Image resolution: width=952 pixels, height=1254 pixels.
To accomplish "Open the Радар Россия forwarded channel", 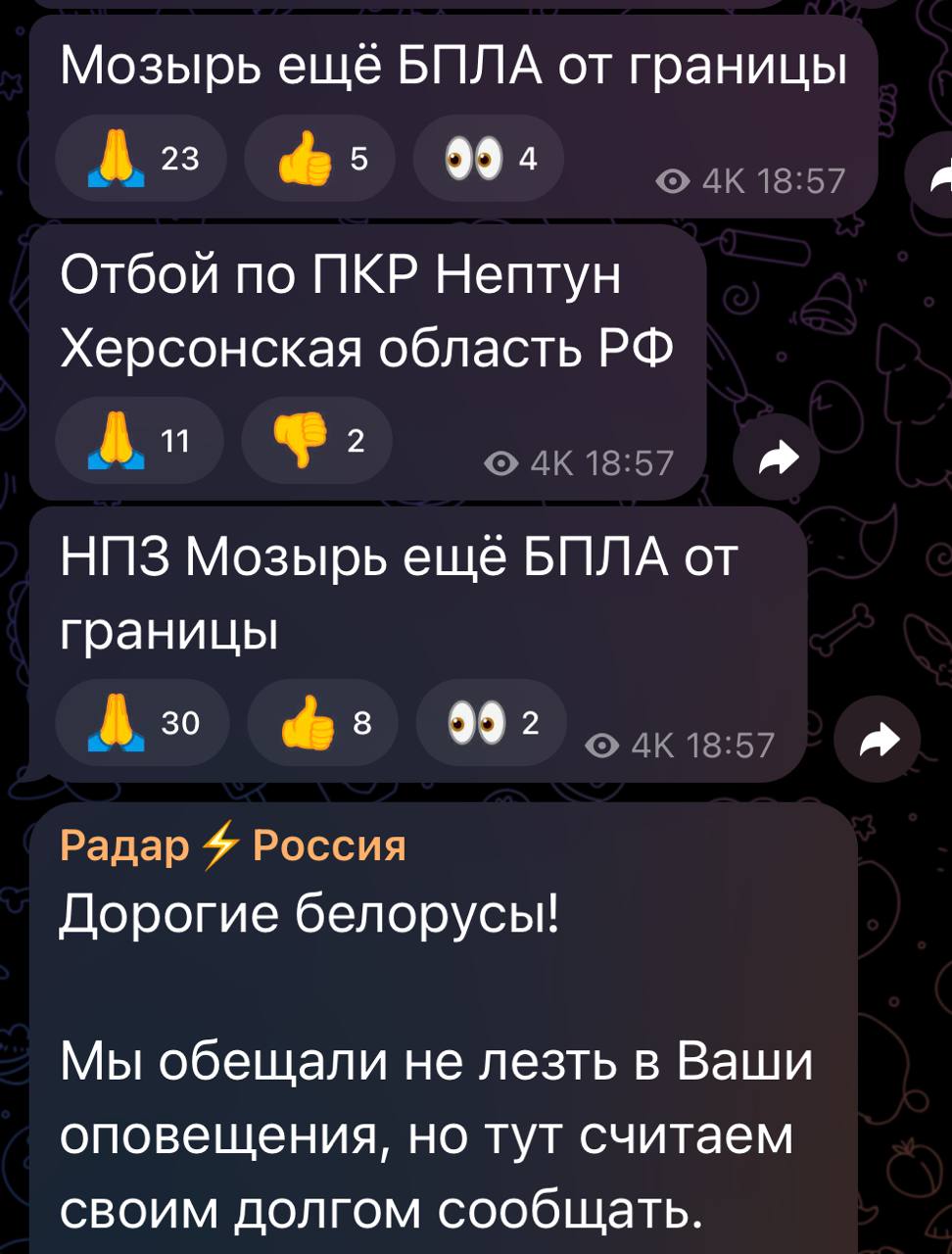I will [232, 845].
